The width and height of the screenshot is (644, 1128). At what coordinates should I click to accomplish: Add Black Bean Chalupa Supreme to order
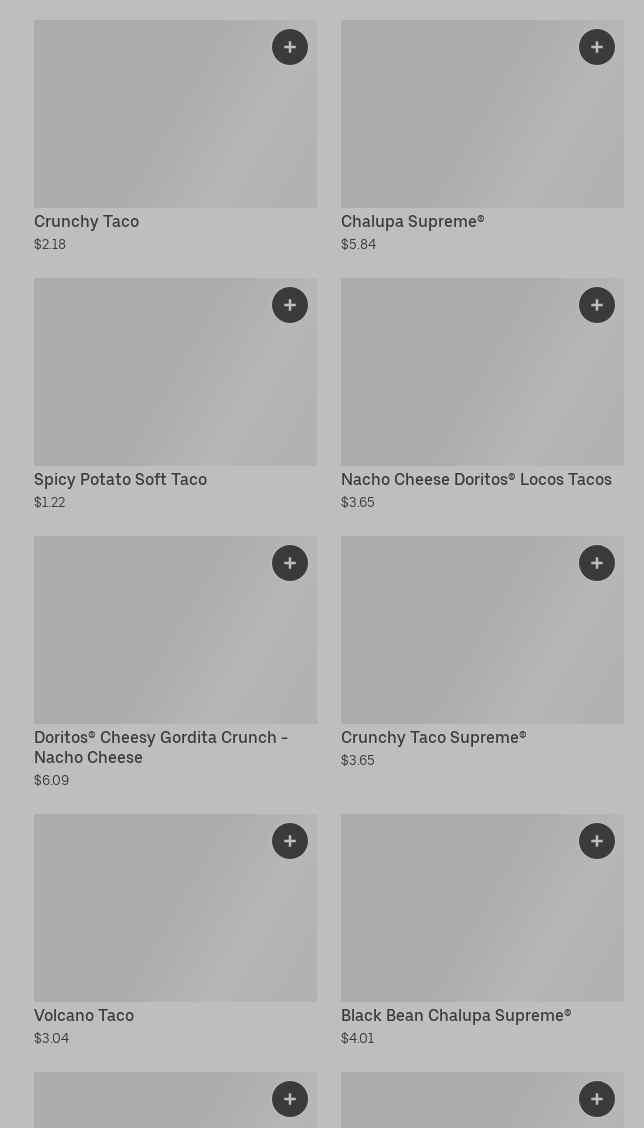click(597, 841)
